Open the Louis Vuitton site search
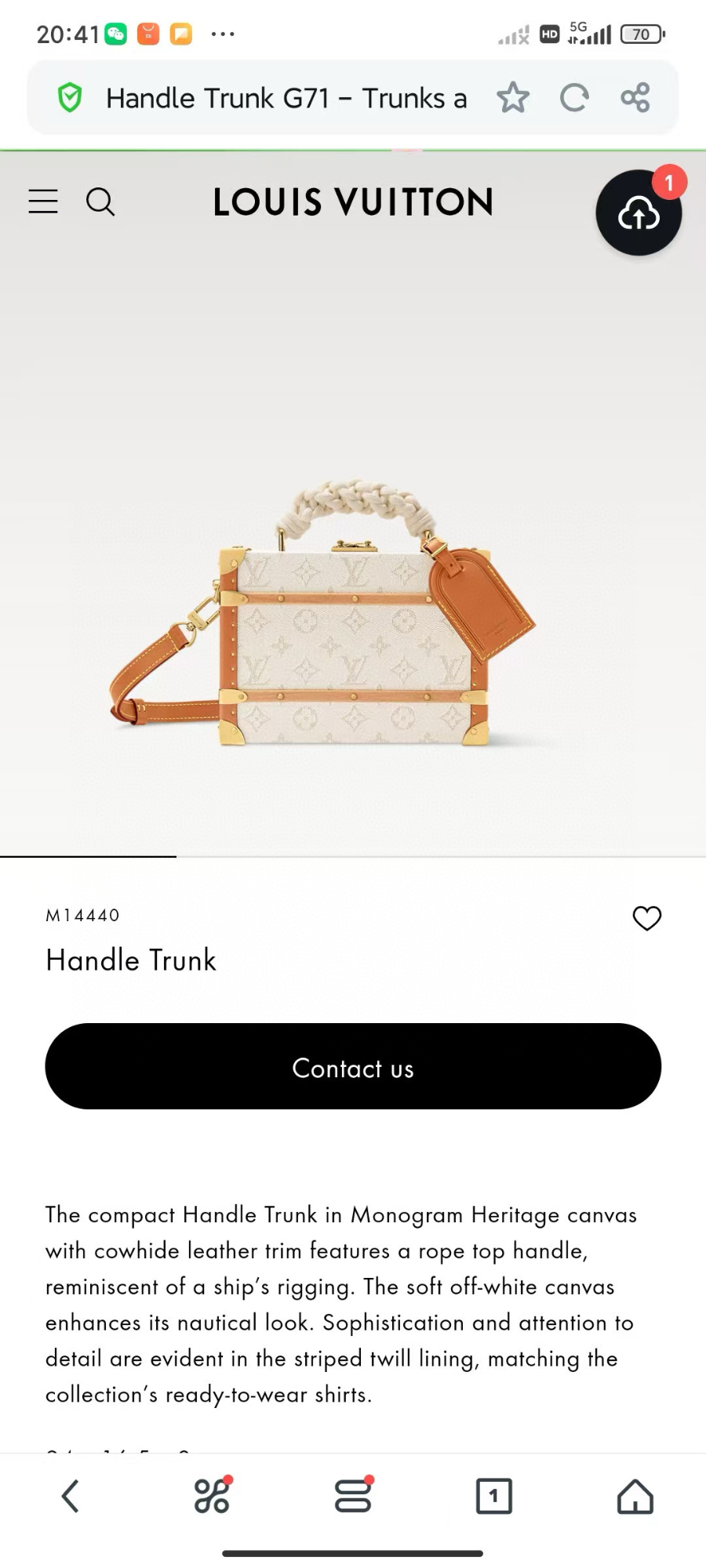This screenshot has width=706, height=1568. (x=100, y=201)
